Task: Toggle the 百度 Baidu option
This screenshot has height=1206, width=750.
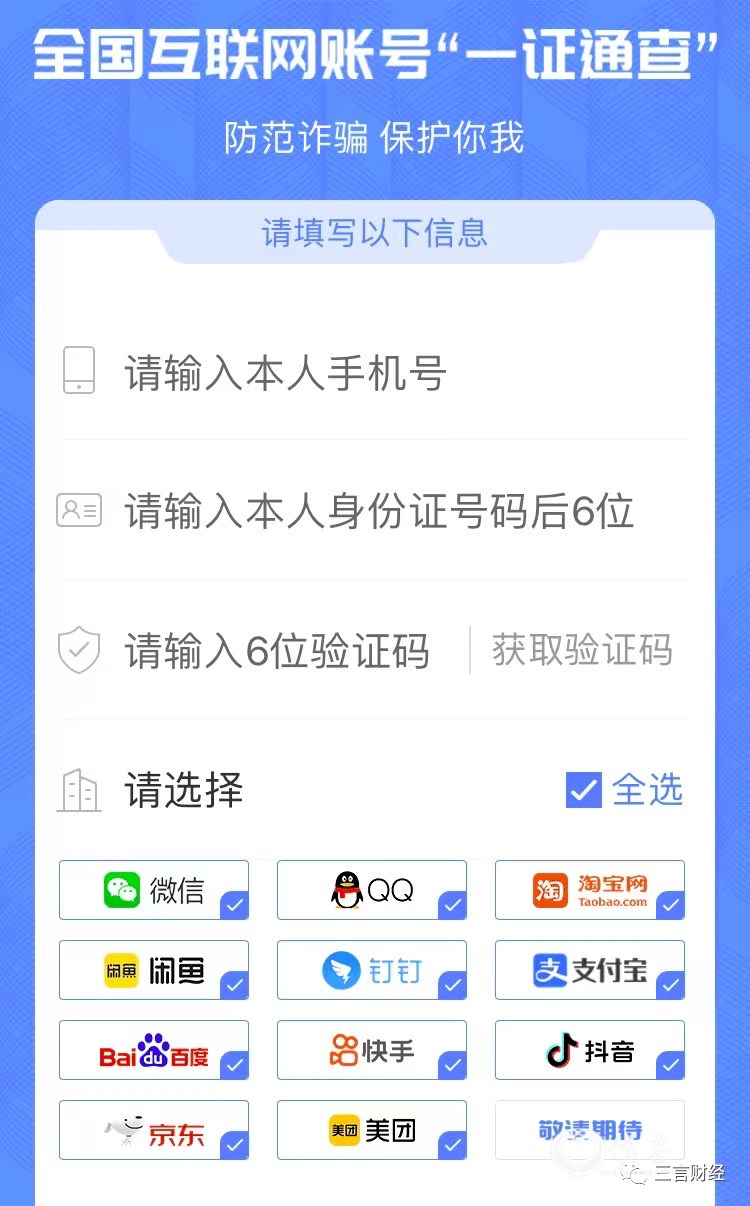Action: 154,1050
